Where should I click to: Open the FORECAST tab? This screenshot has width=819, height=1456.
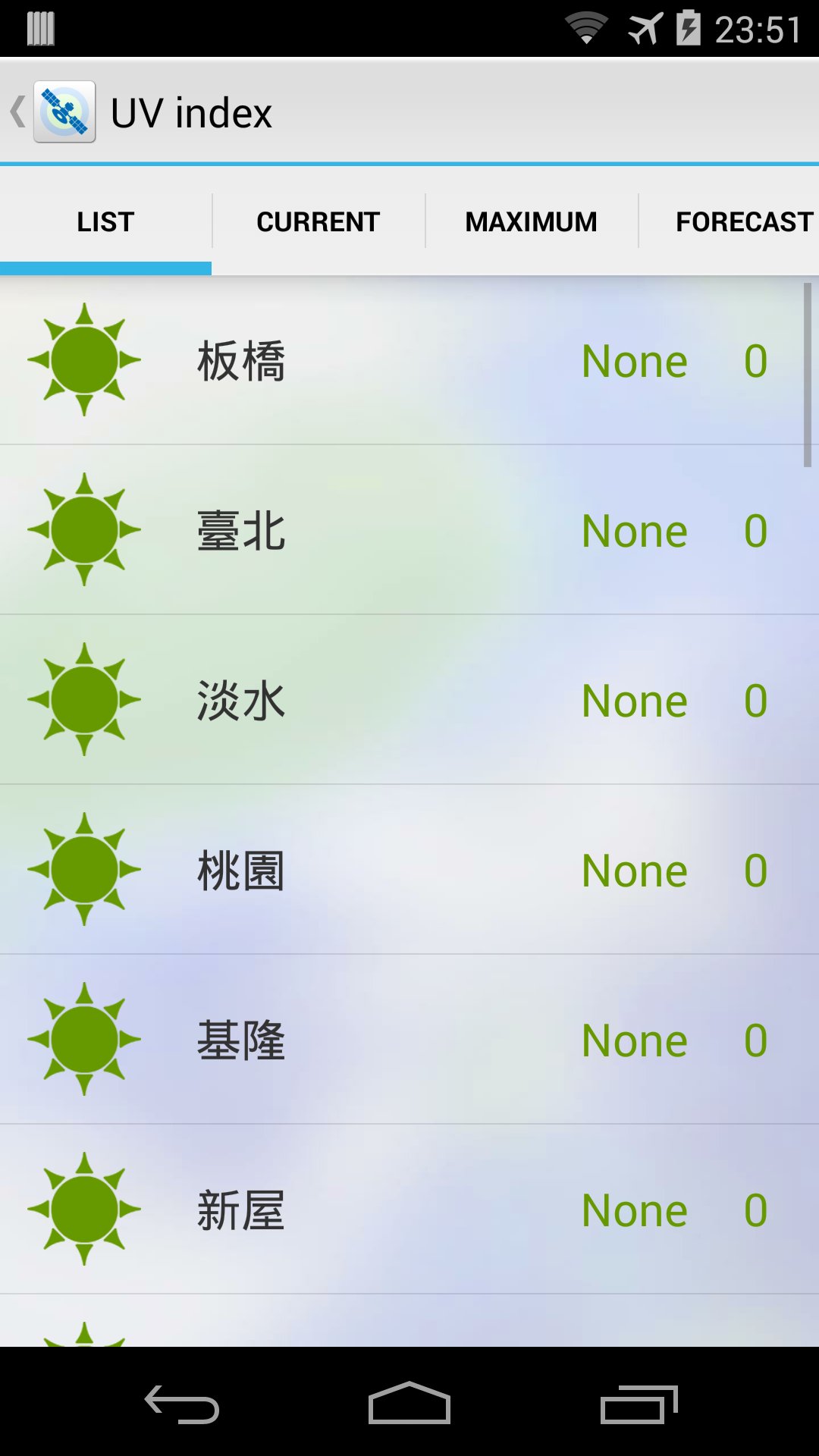tap(743, 221)
